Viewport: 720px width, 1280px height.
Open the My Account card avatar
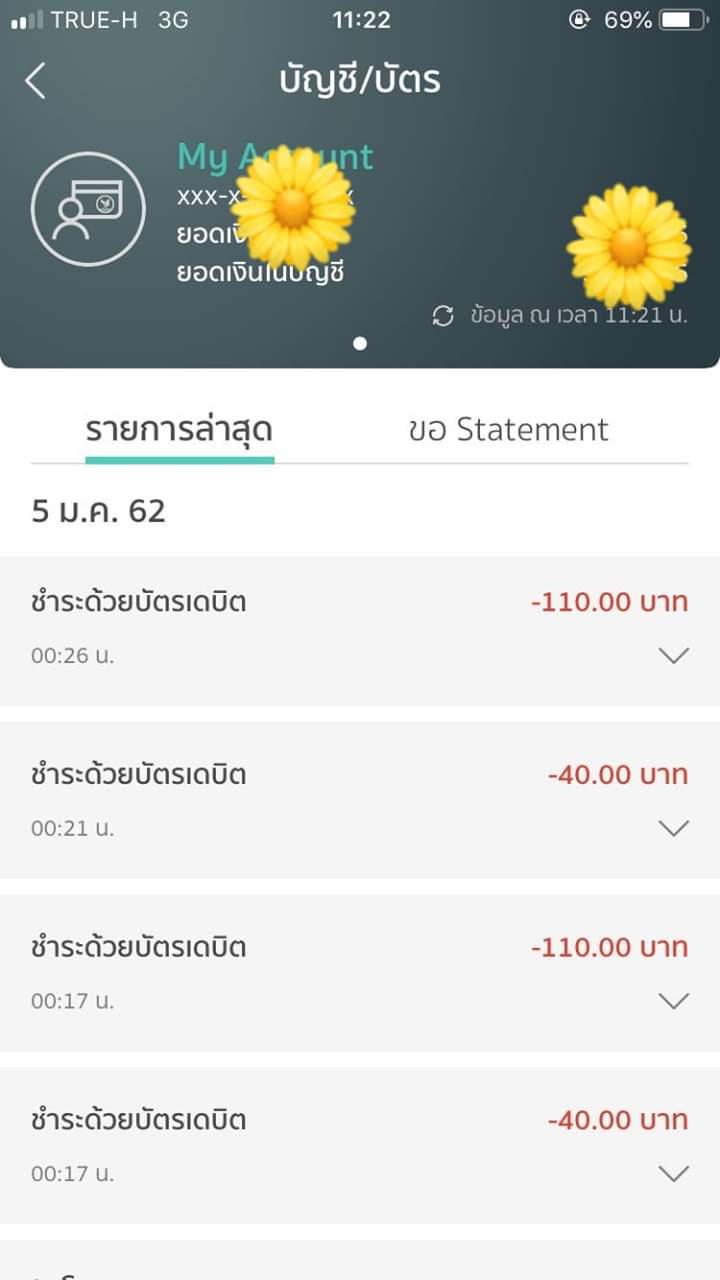(x=88, y=209)
